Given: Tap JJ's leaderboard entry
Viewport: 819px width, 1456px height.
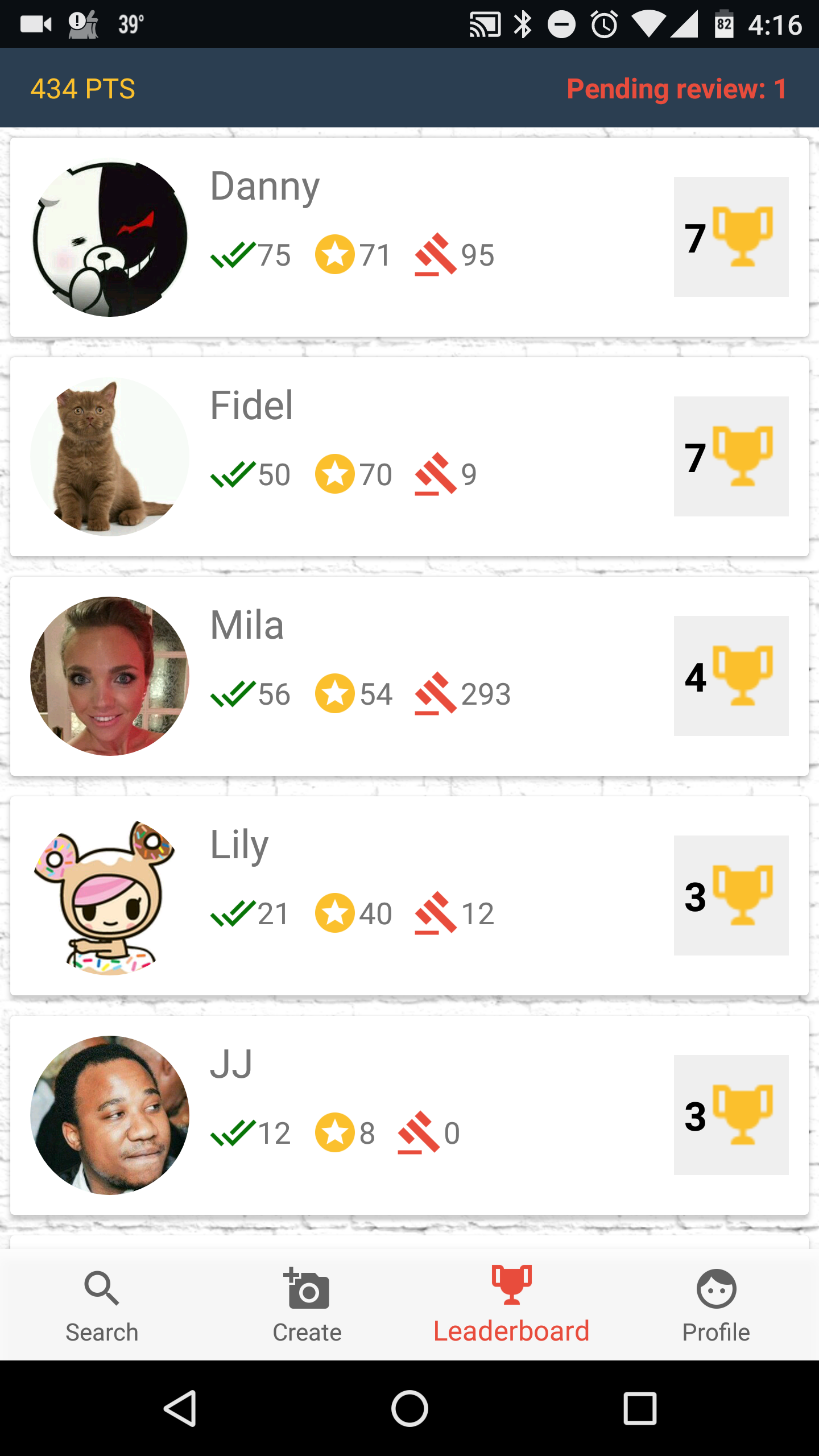Looking at the screenshot, I should [409, 1115].
